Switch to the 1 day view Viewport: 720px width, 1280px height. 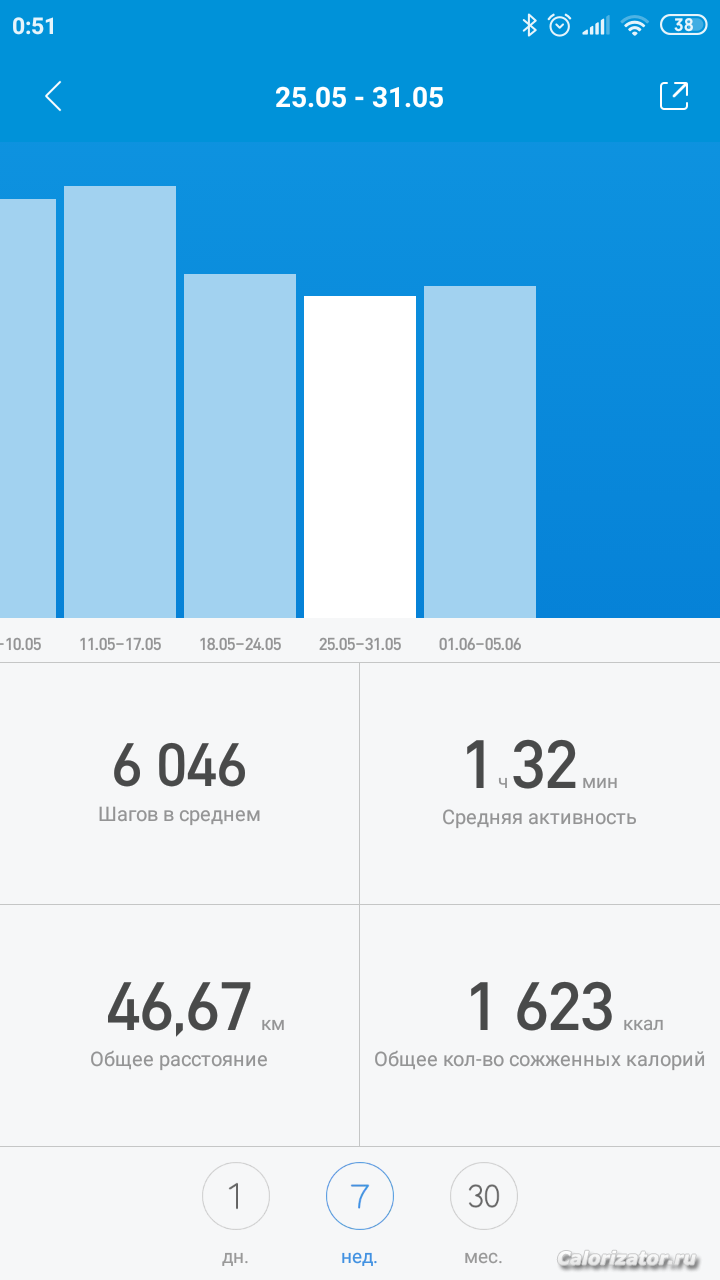tap(236, 1196)
